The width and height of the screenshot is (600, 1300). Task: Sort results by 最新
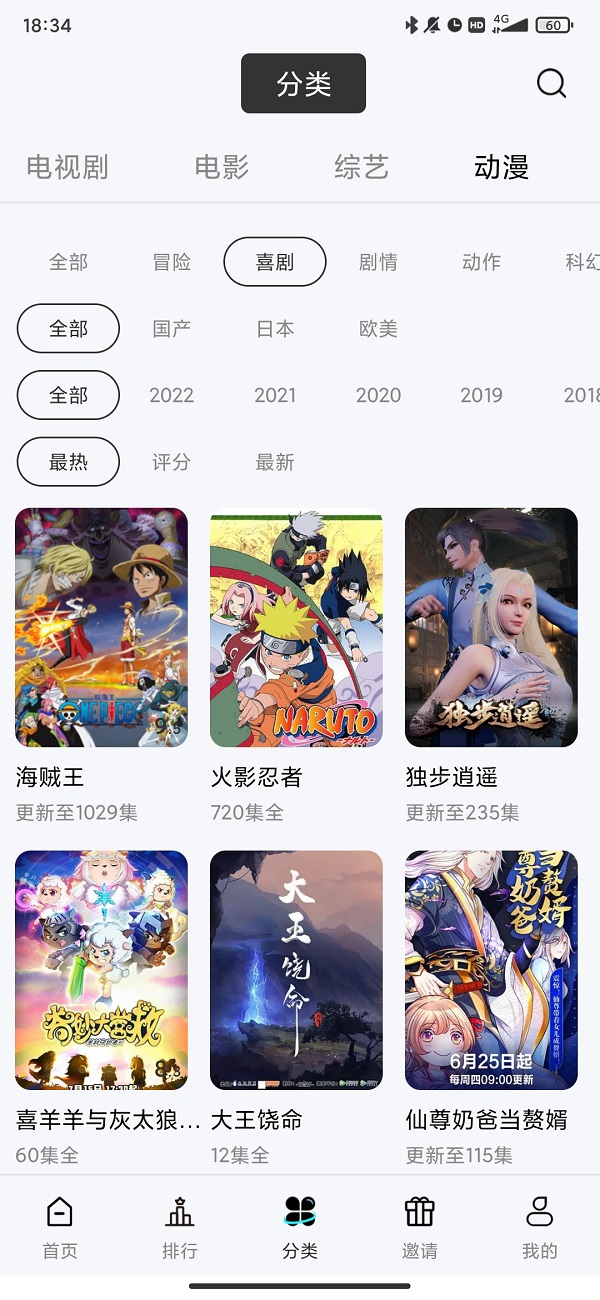click(275, 462)
